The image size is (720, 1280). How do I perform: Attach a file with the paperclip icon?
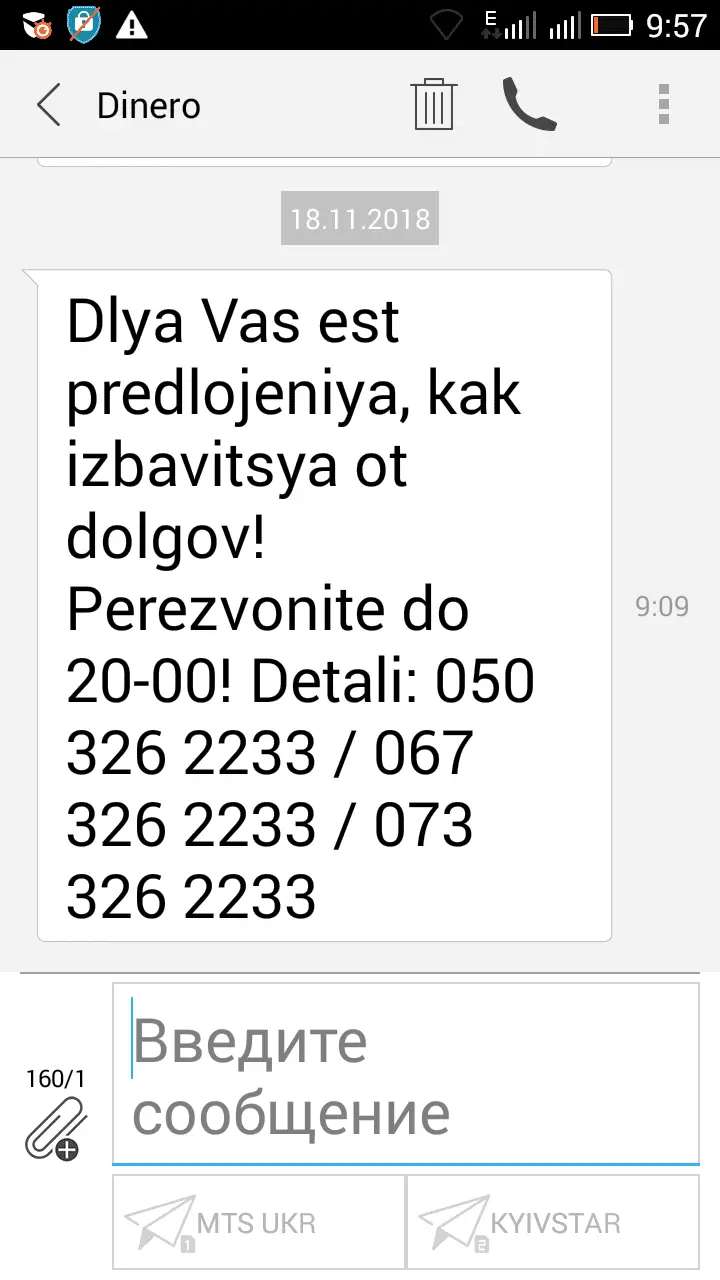click(x=56, y=1128)
